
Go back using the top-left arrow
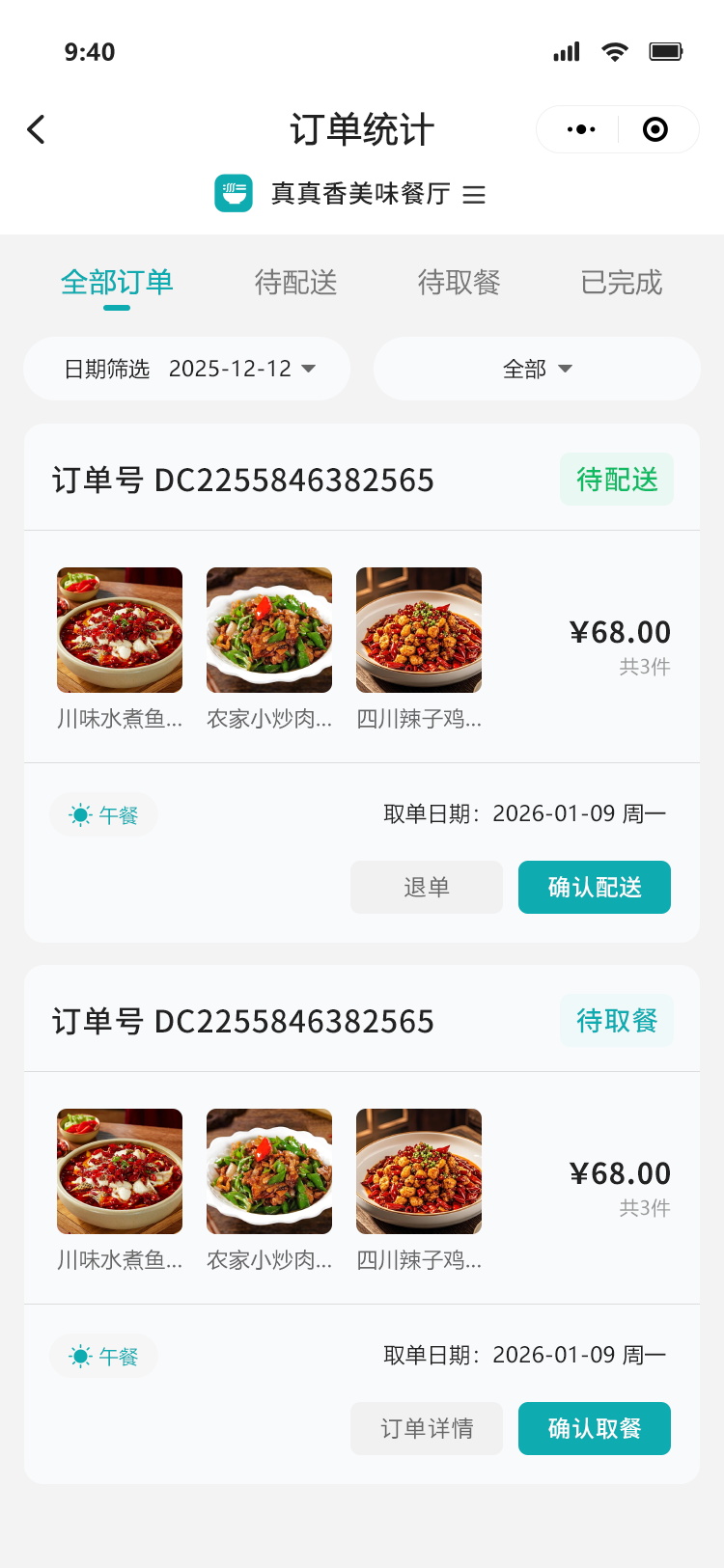point(37,129)
